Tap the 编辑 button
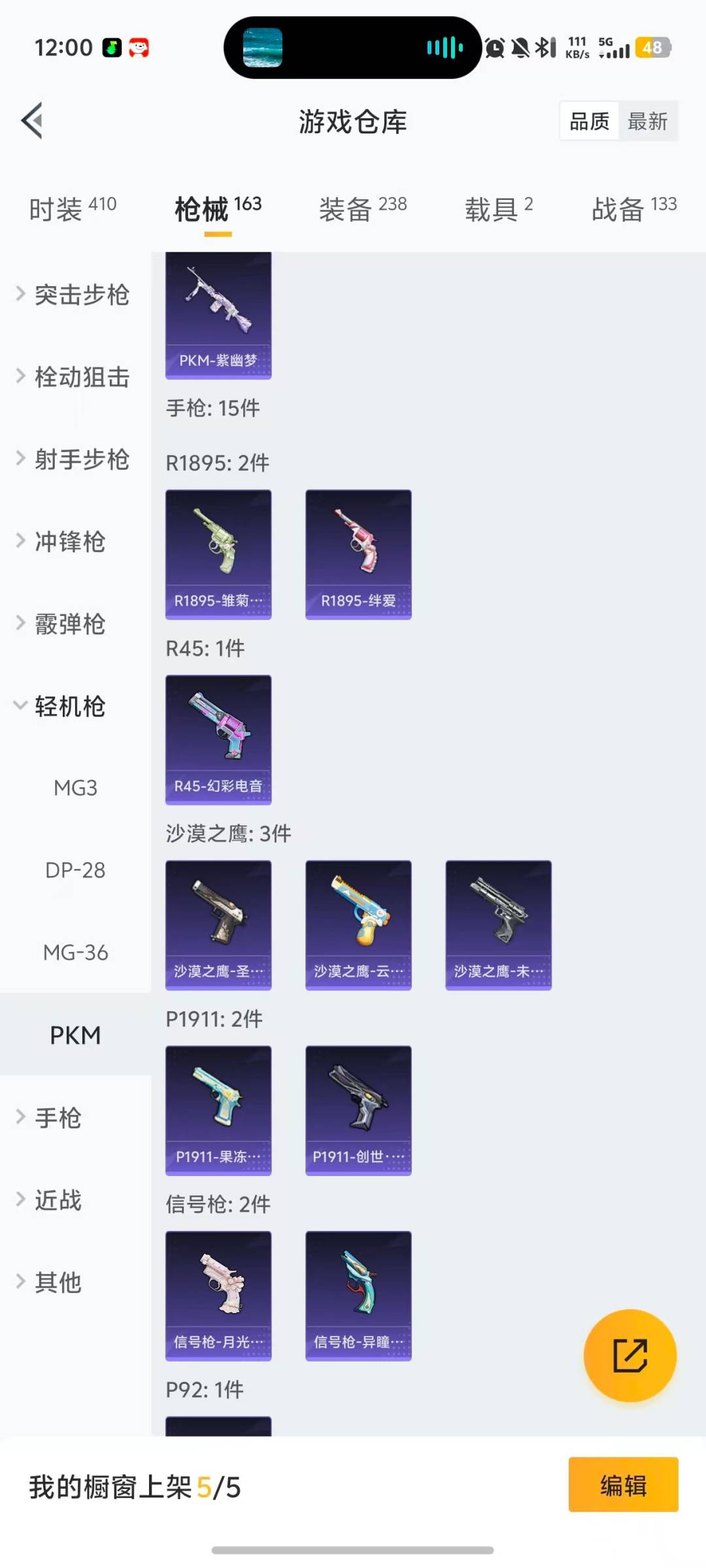The image size is (706, 1568). click(623, 1485)
